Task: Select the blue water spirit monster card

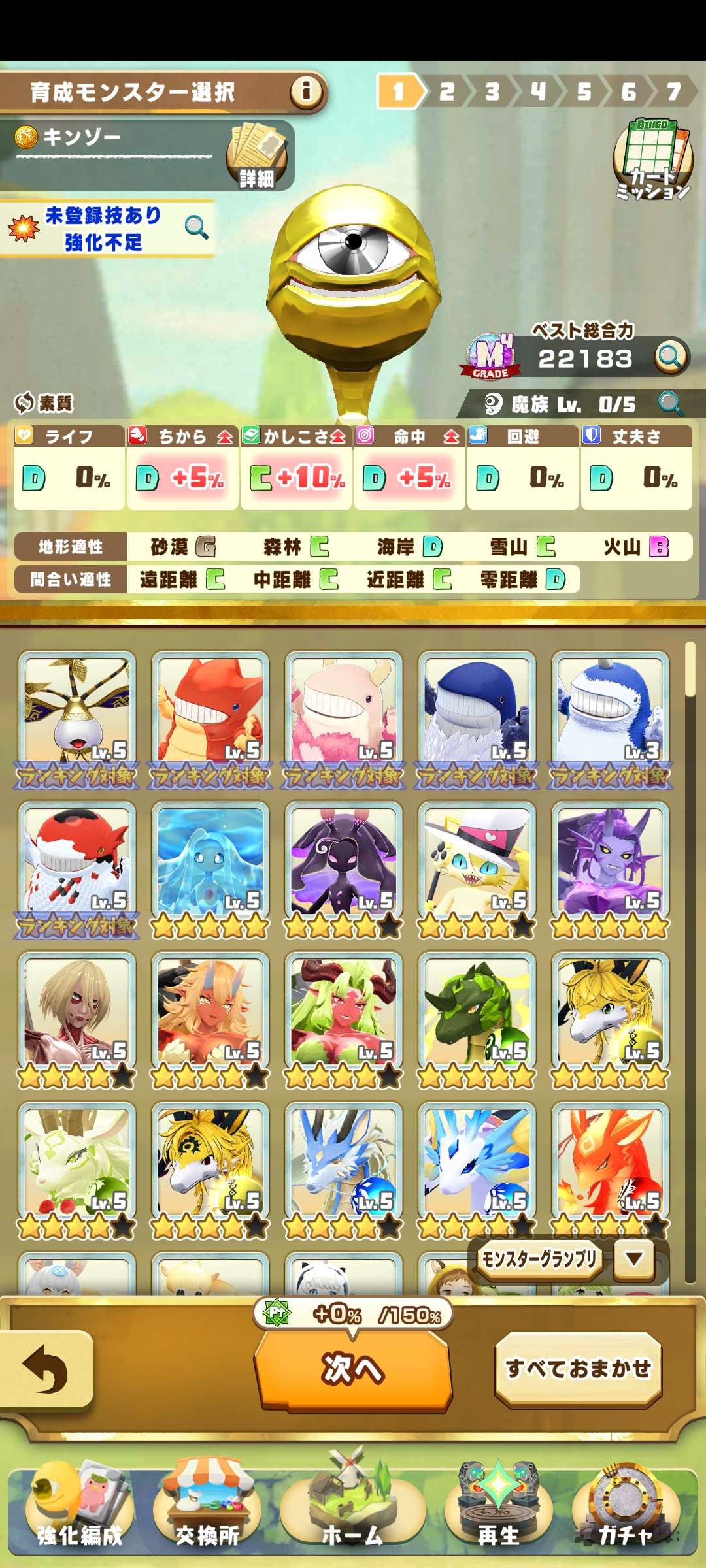Action: point(210,860)
